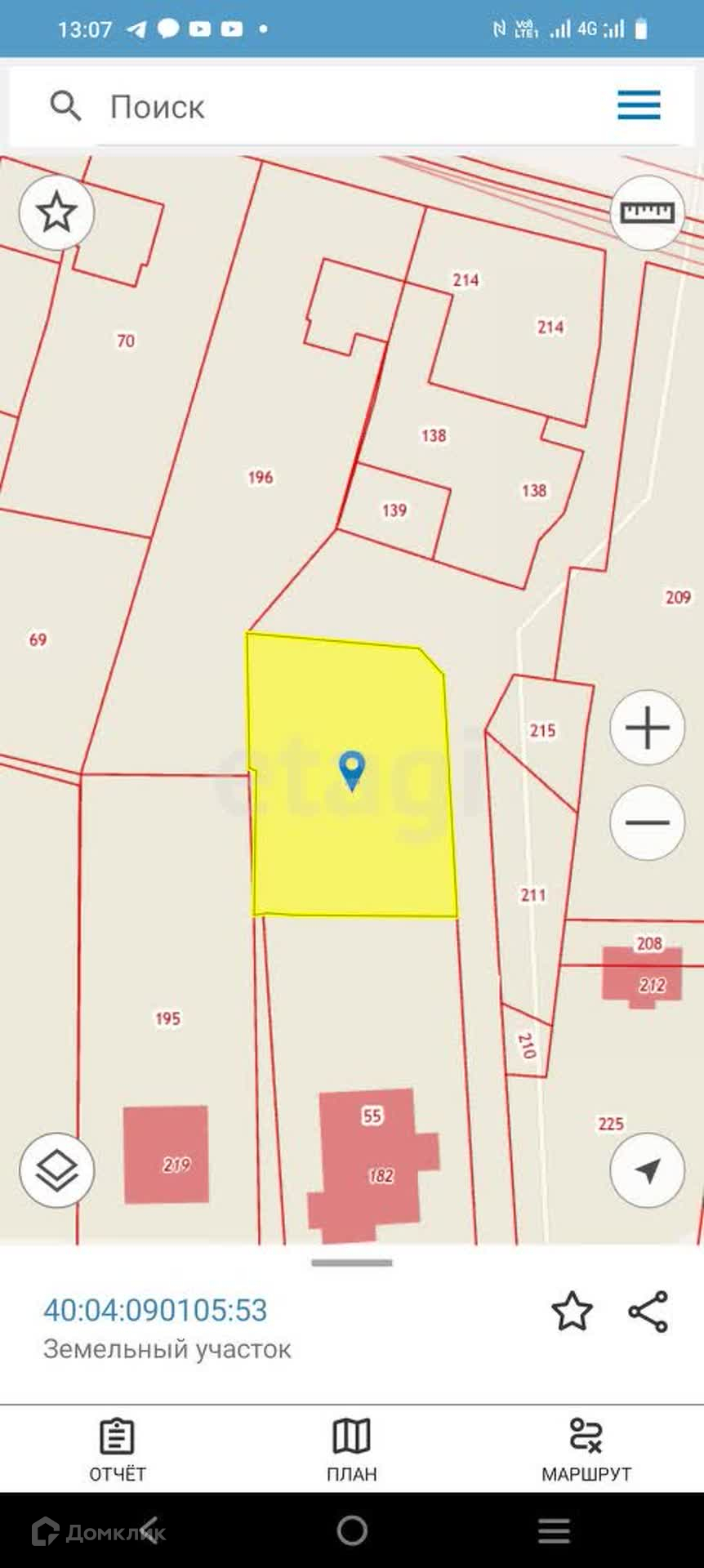Activate the ruler measuring tool

(647, 212)
